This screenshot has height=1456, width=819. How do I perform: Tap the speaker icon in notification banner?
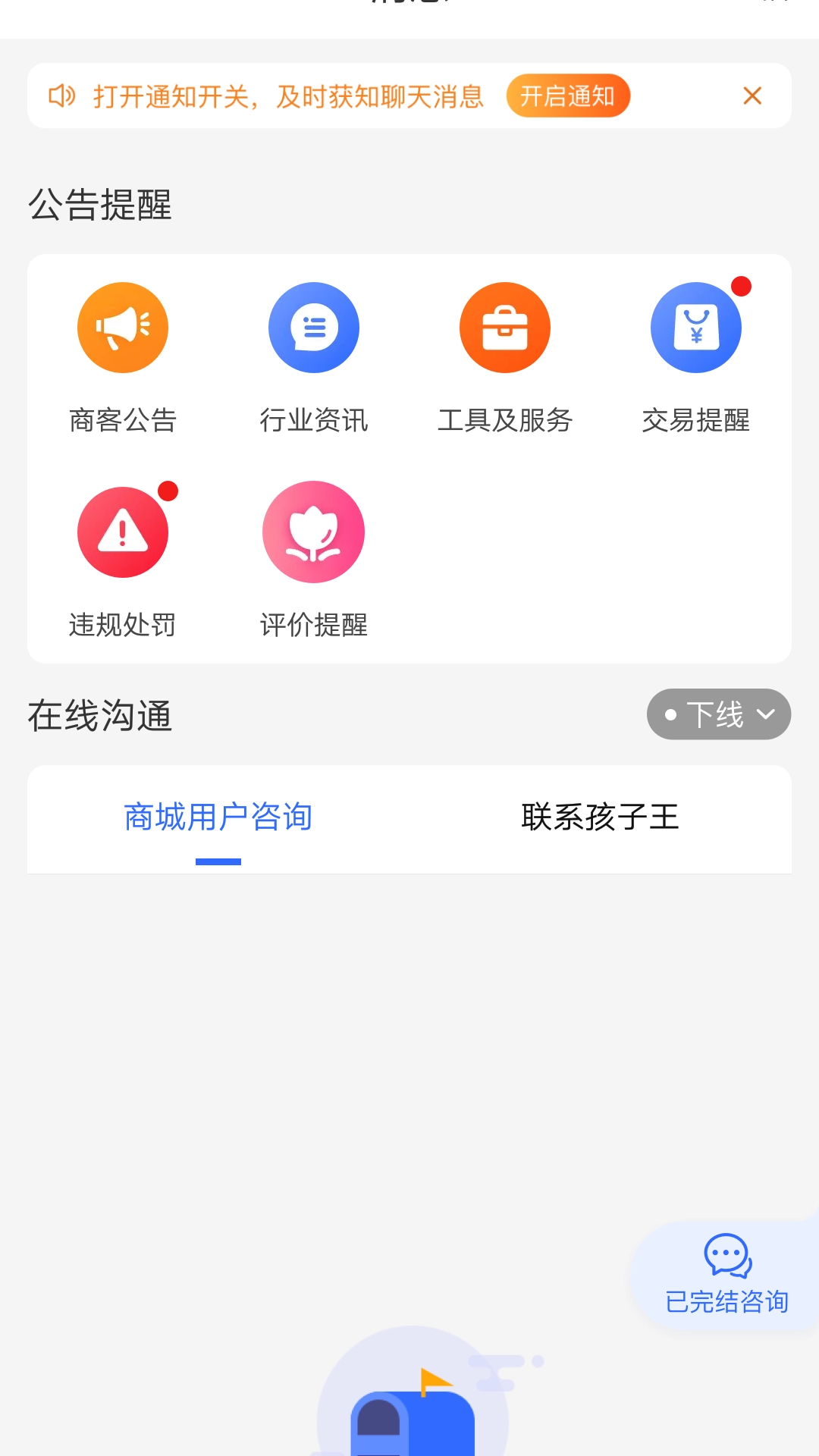(64, 96)
